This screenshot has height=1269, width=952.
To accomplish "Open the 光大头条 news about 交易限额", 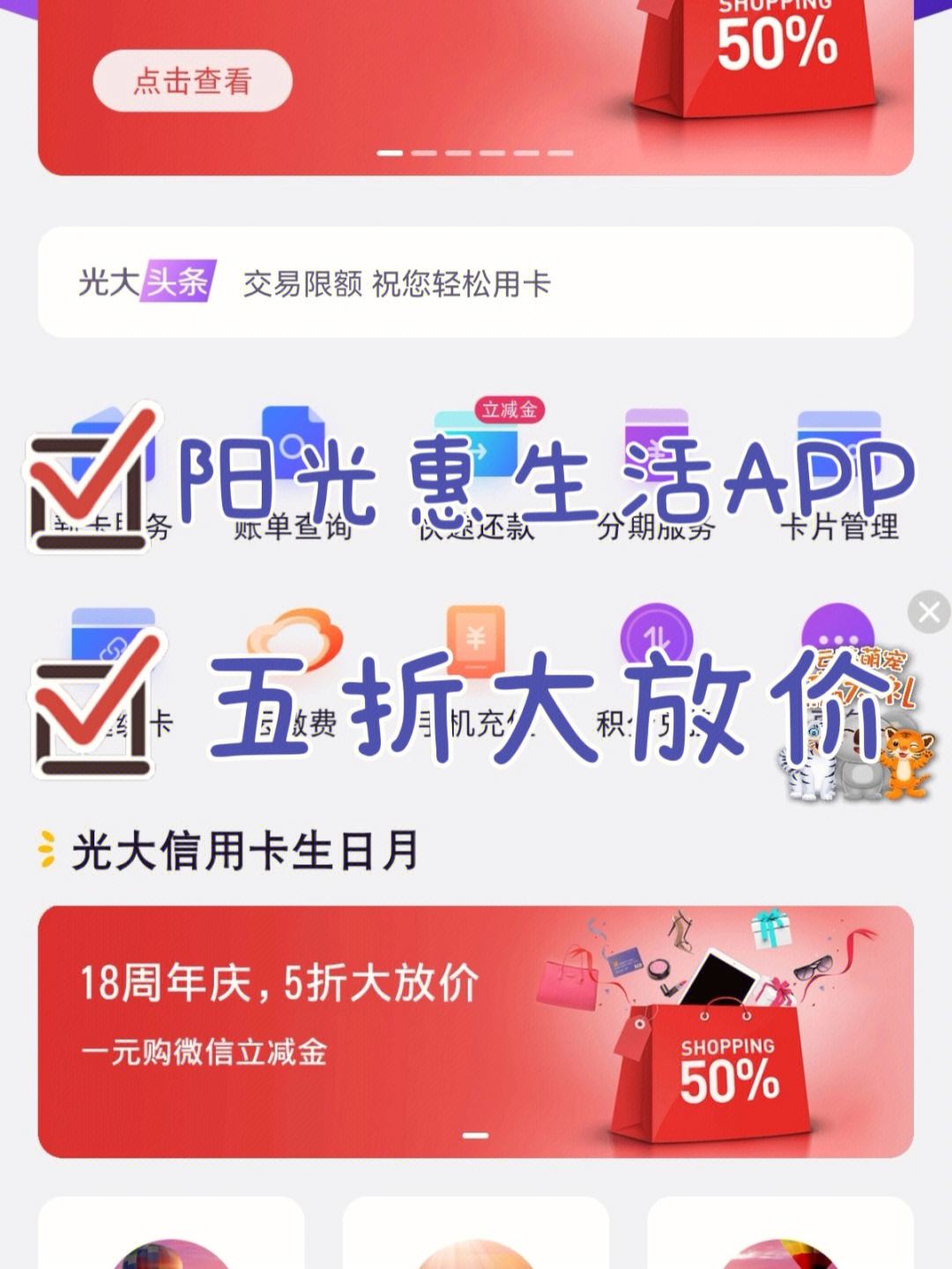I will click(397, 284).
